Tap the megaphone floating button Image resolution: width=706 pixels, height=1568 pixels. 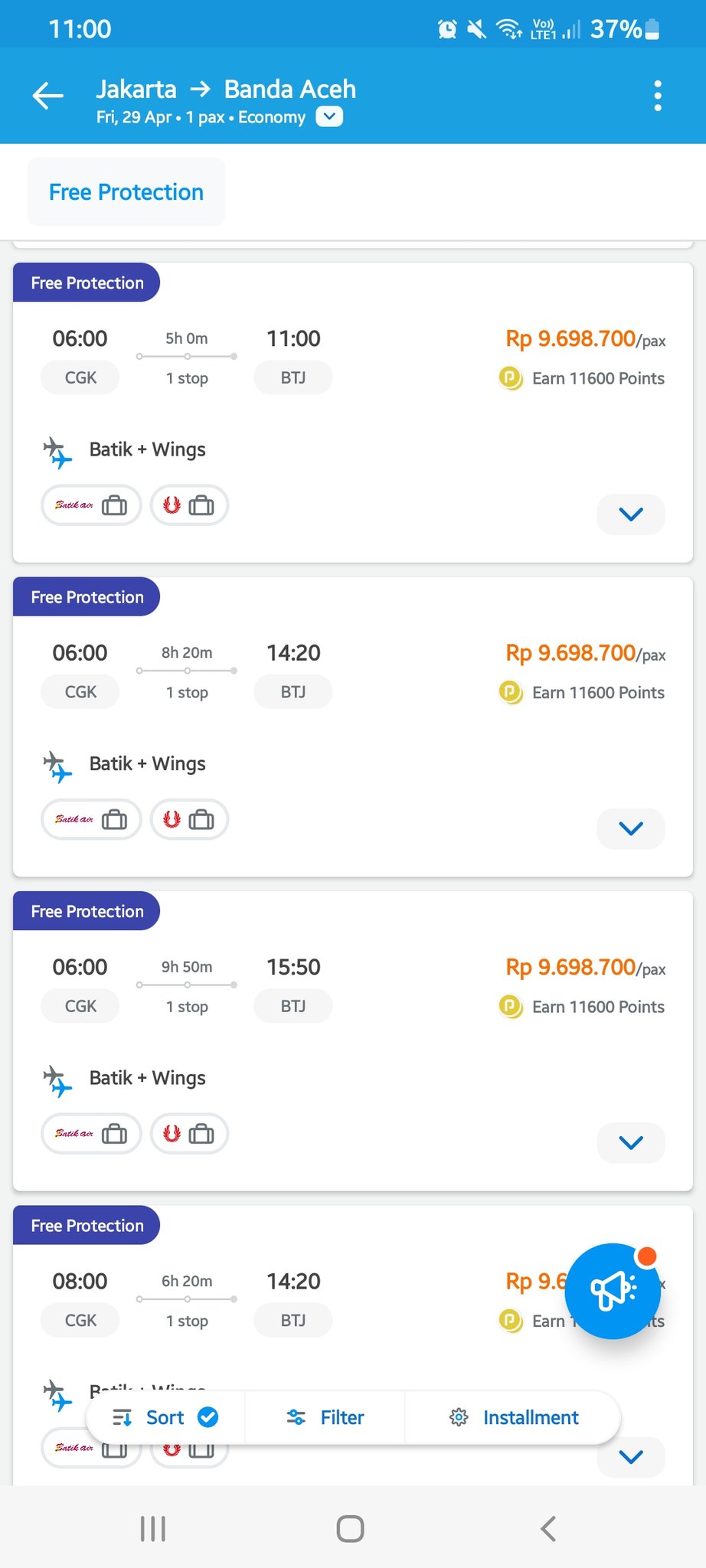pos(613,1291)
